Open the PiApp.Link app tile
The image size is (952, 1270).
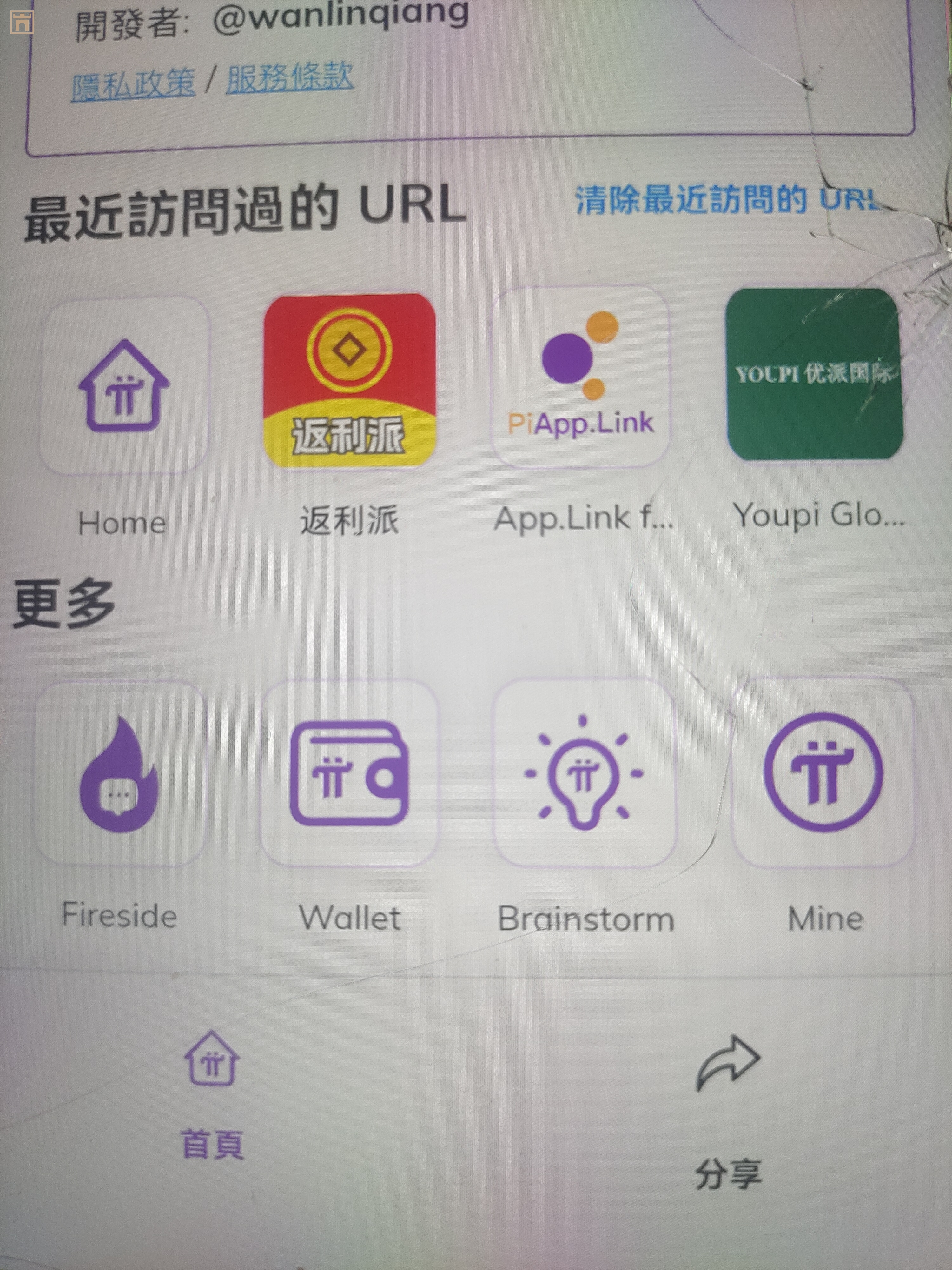pyautogui.click(x=580, y=377)
